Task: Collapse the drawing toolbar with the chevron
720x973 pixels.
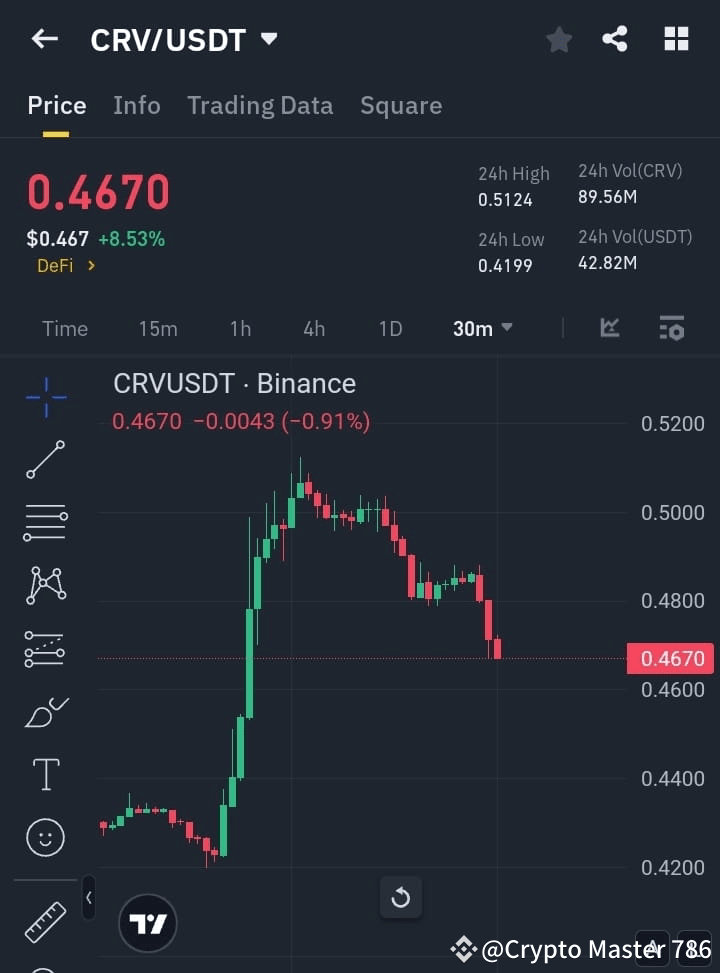Action: tap(89, 898)
